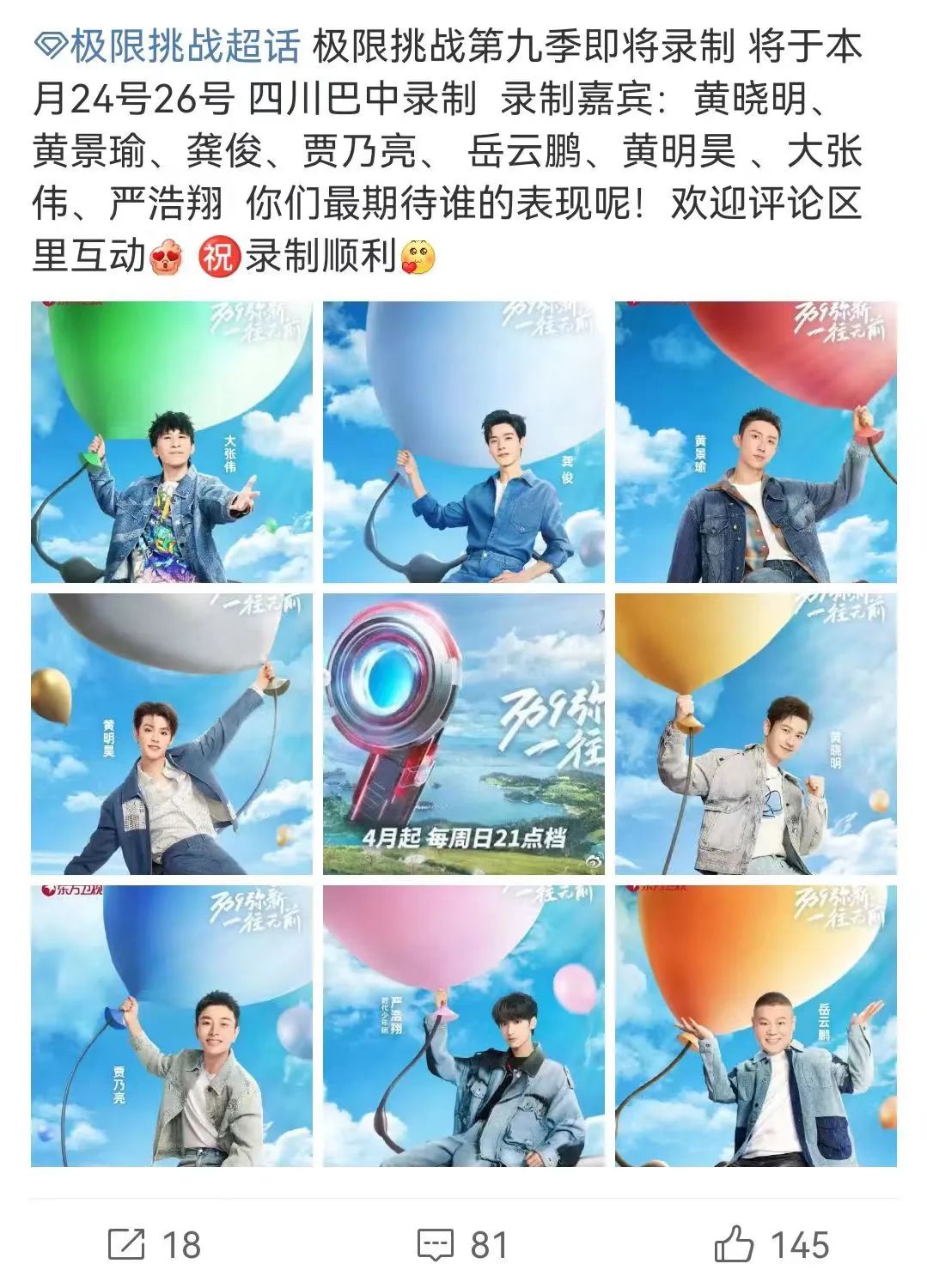View the 黄明昊 poster image
Image resolution: width=927 pixels, height=1288 pixels.
pos(172,734)
